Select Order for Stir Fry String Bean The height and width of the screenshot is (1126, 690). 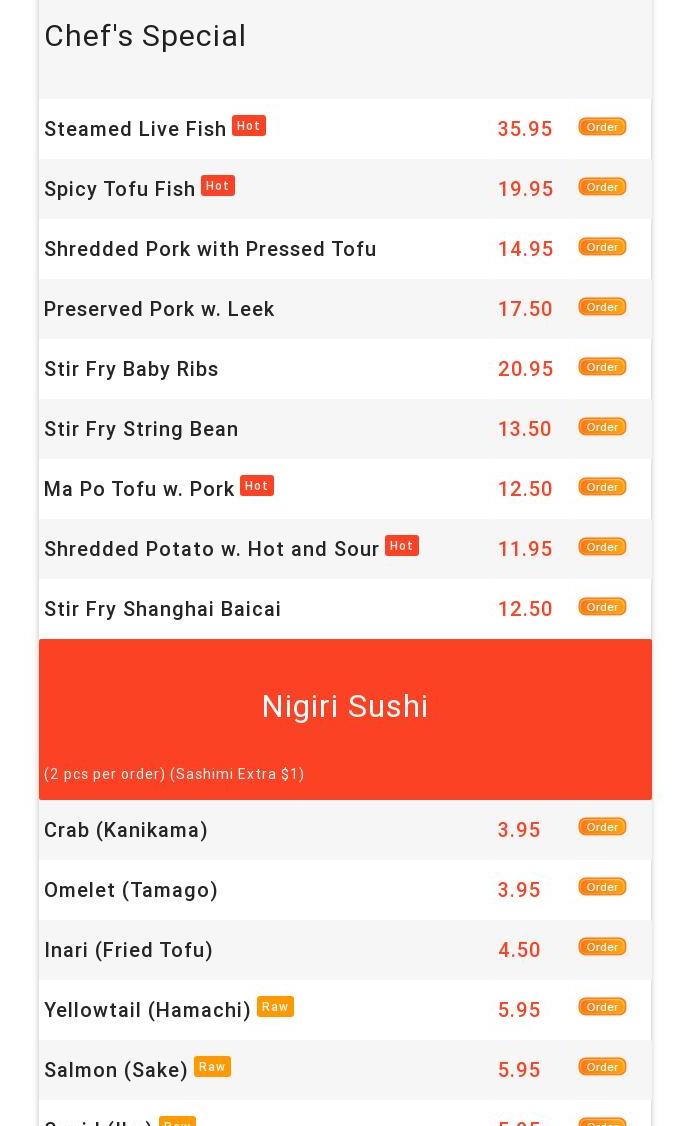602,427
